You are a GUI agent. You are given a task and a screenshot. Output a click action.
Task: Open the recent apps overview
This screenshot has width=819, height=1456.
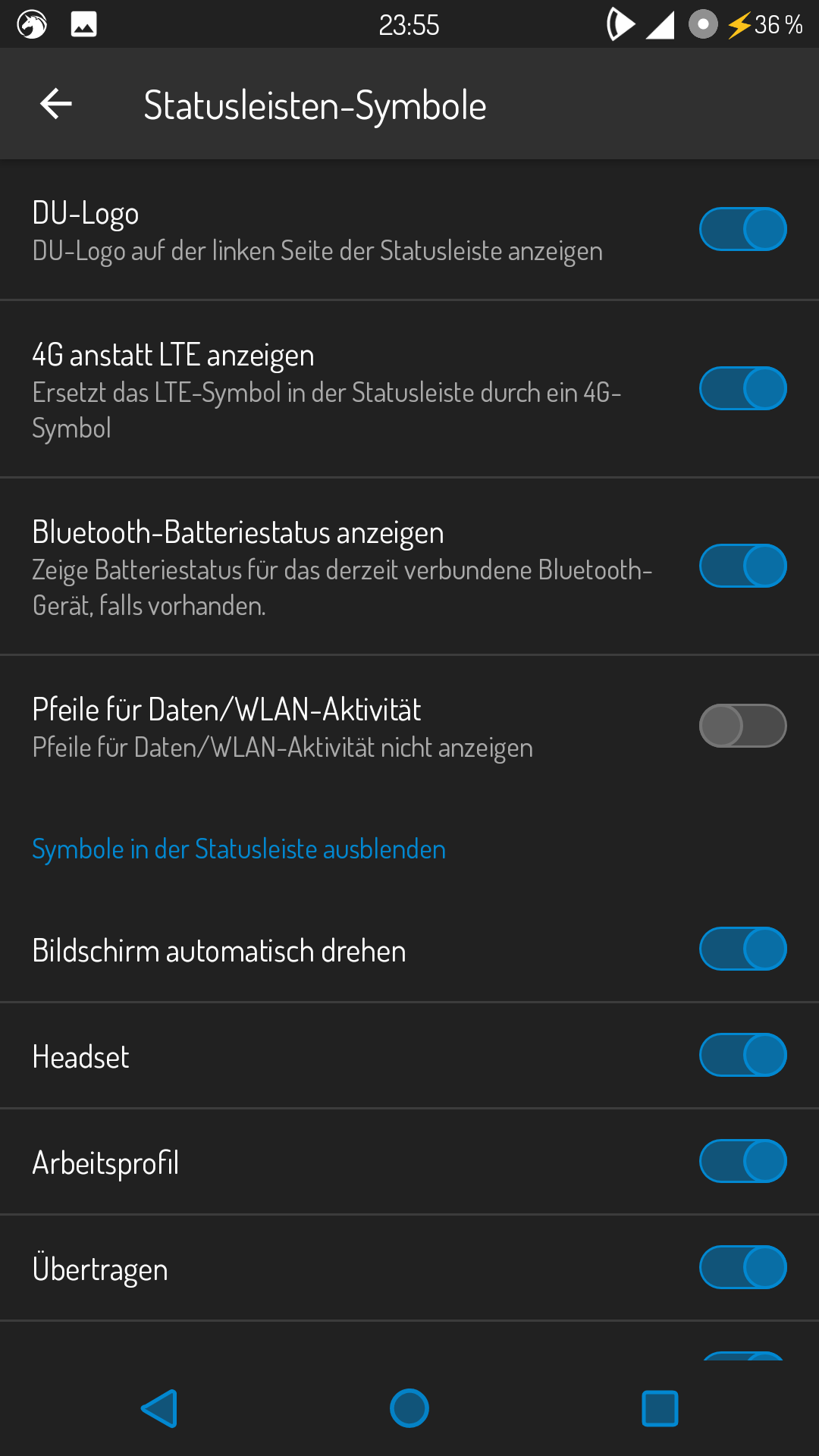click(660, 1408)
